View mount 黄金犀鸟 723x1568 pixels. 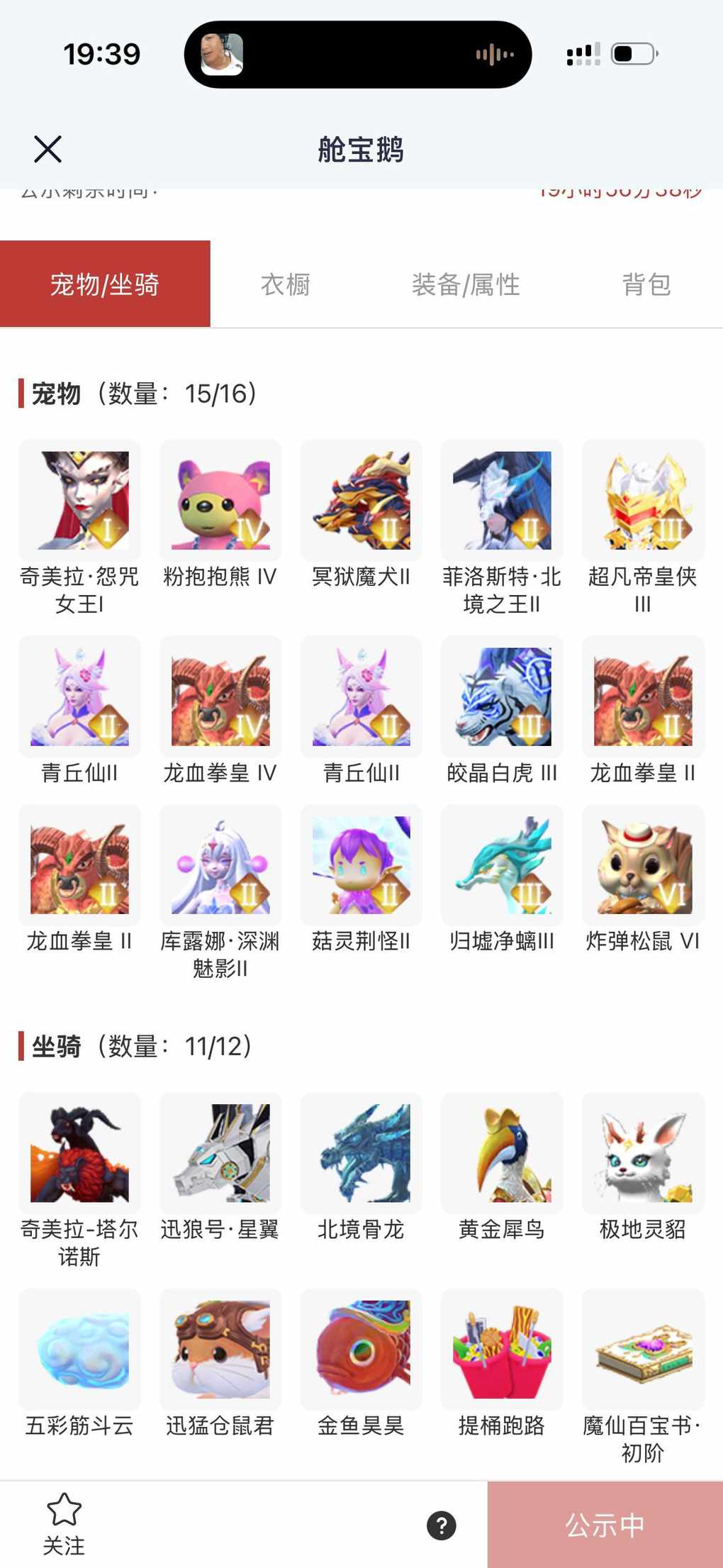tap(502, 1153)
